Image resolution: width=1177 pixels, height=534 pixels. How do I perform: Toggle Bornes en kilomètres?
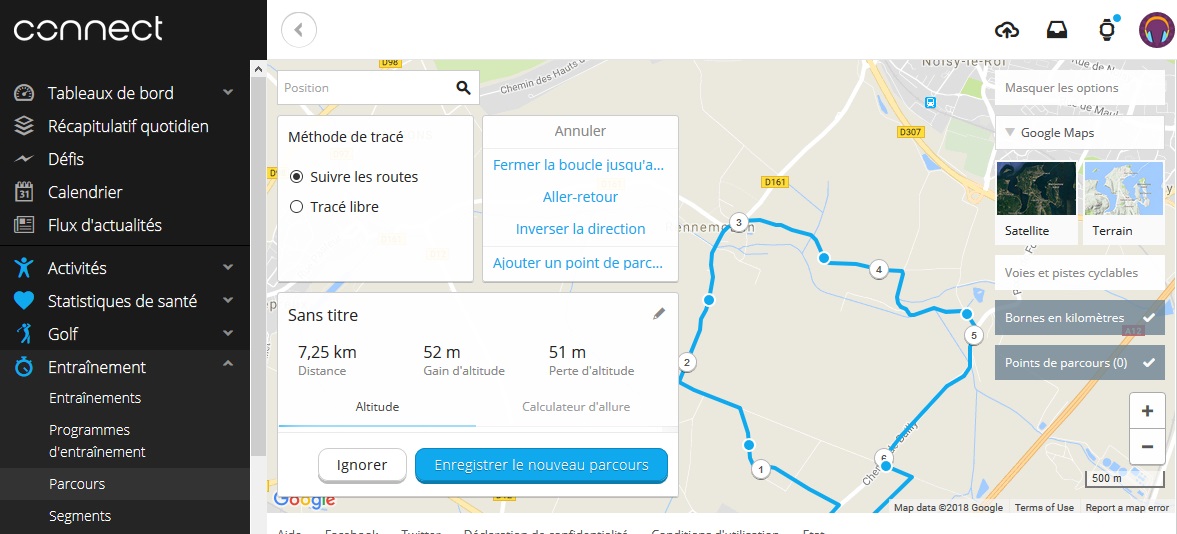1079,318
